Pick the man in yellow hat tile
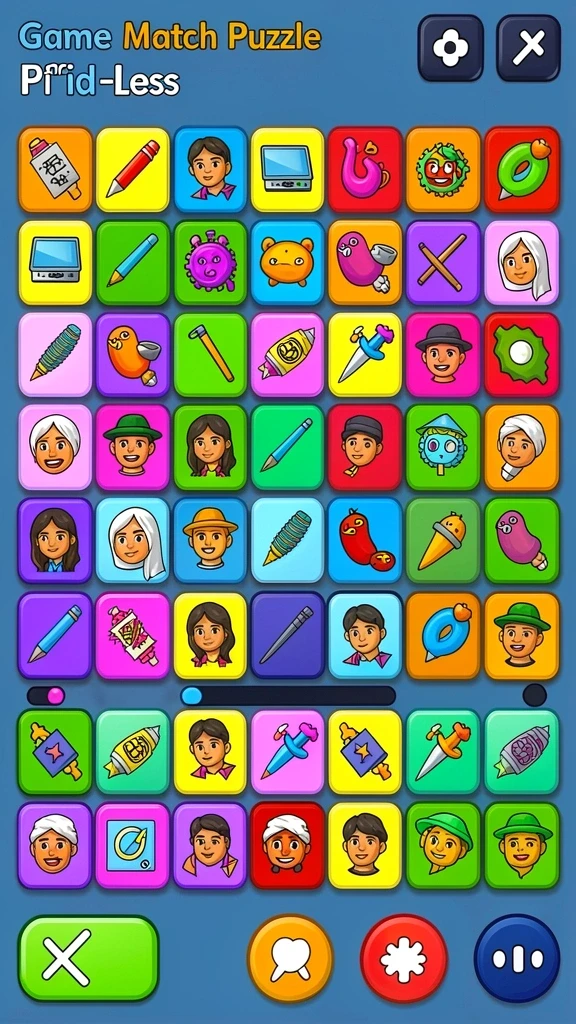 210,541
